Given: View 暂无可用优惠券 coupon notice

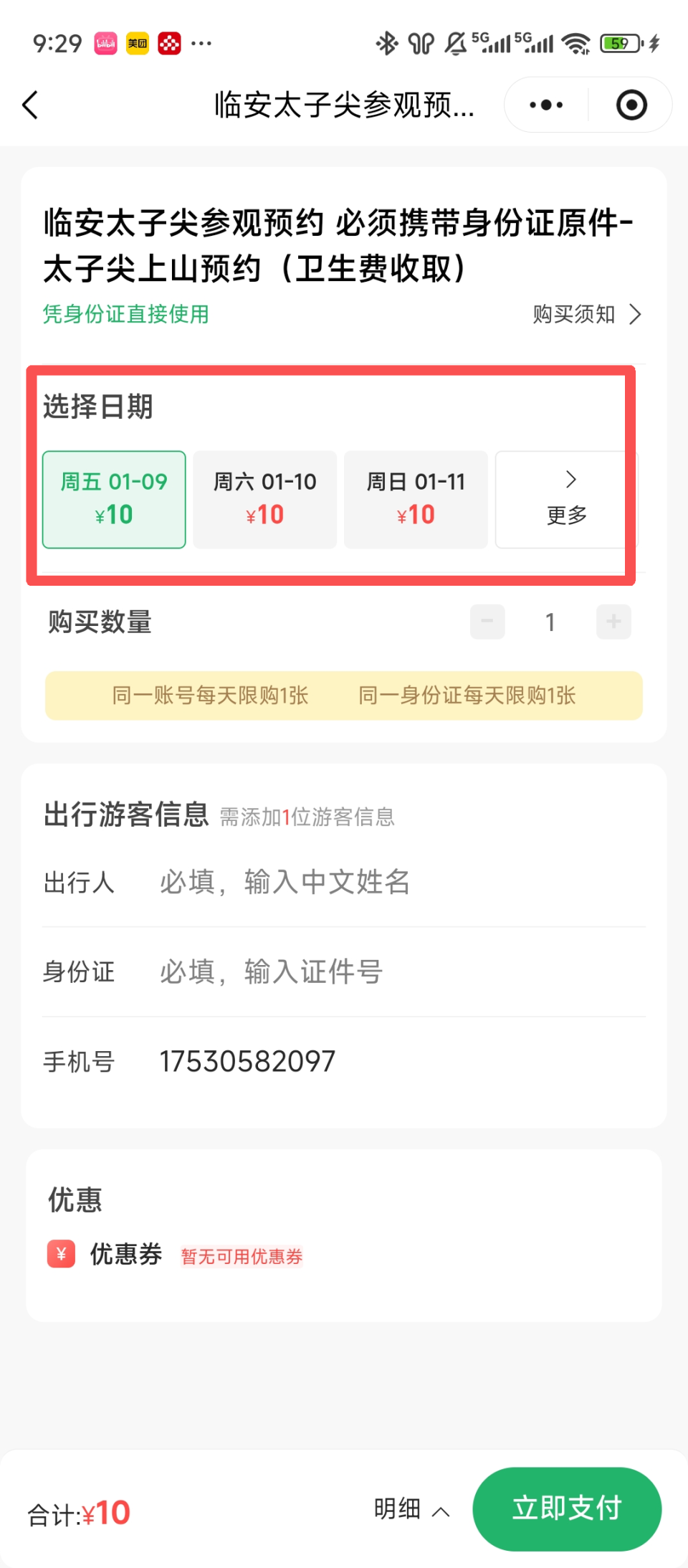Looking at the screenshot, I should click(241, 1255).
